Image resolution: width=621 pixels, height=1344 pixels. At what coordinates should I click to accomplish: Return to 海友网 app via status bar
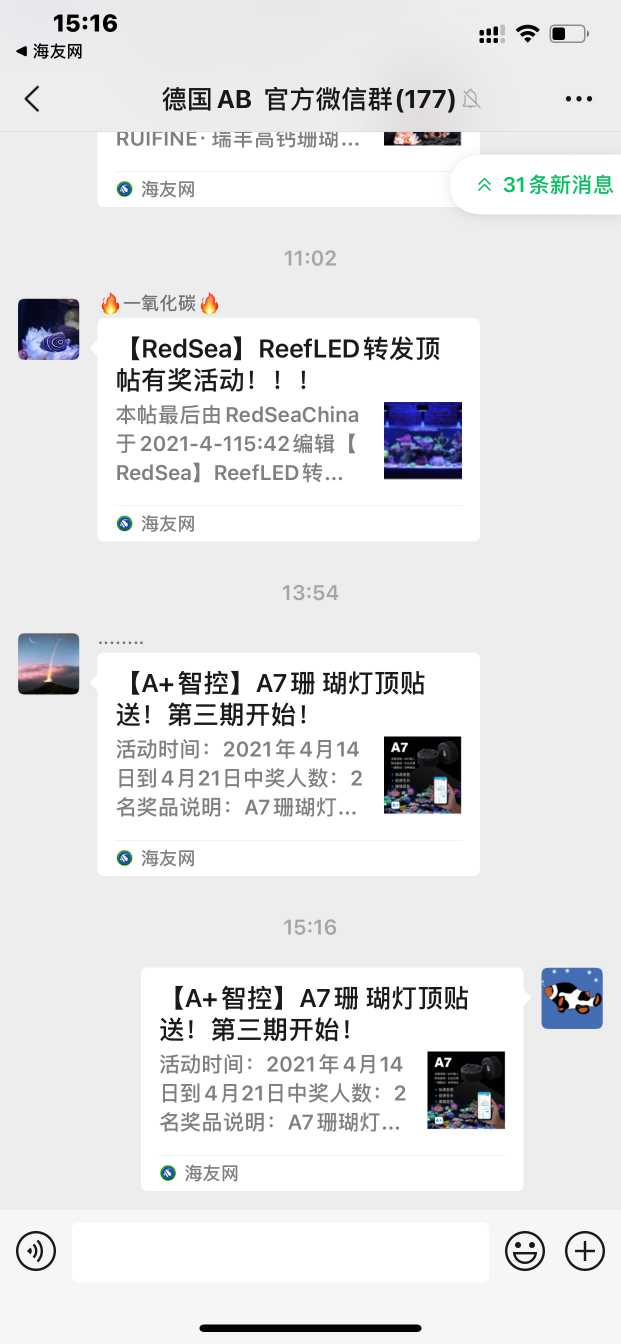48,51
